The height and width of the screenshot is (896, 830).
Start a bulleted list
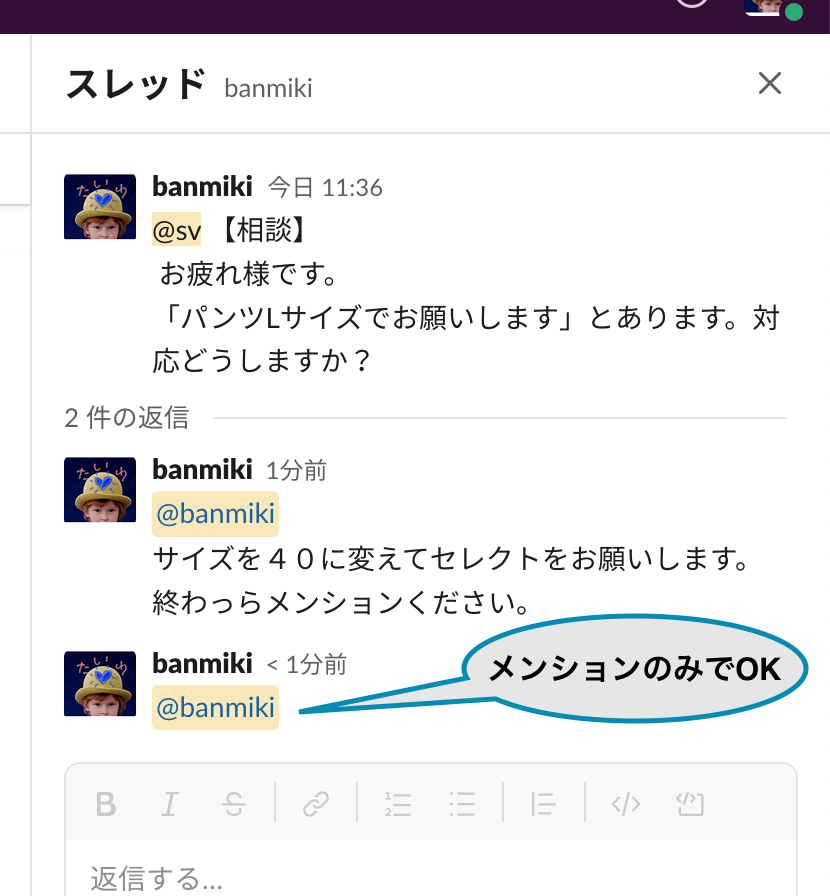pos(461,803)
